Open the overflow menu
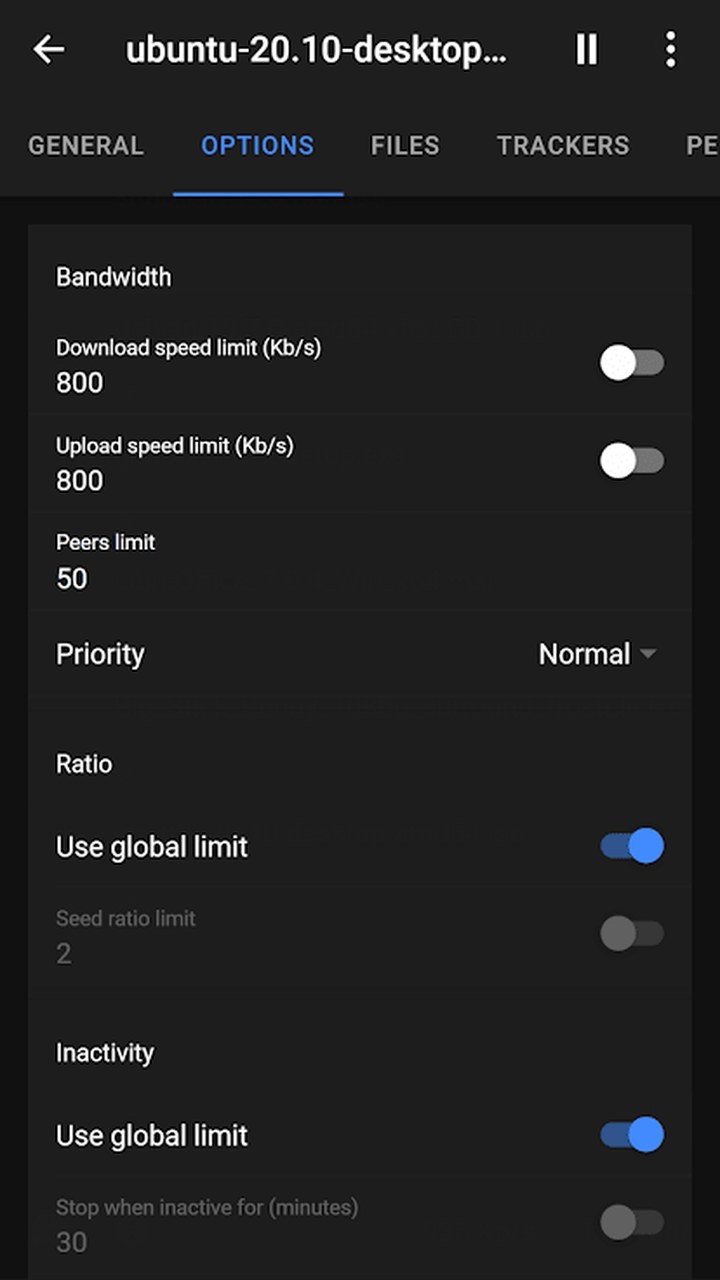The image size is (720, 1280). [670, 49]
